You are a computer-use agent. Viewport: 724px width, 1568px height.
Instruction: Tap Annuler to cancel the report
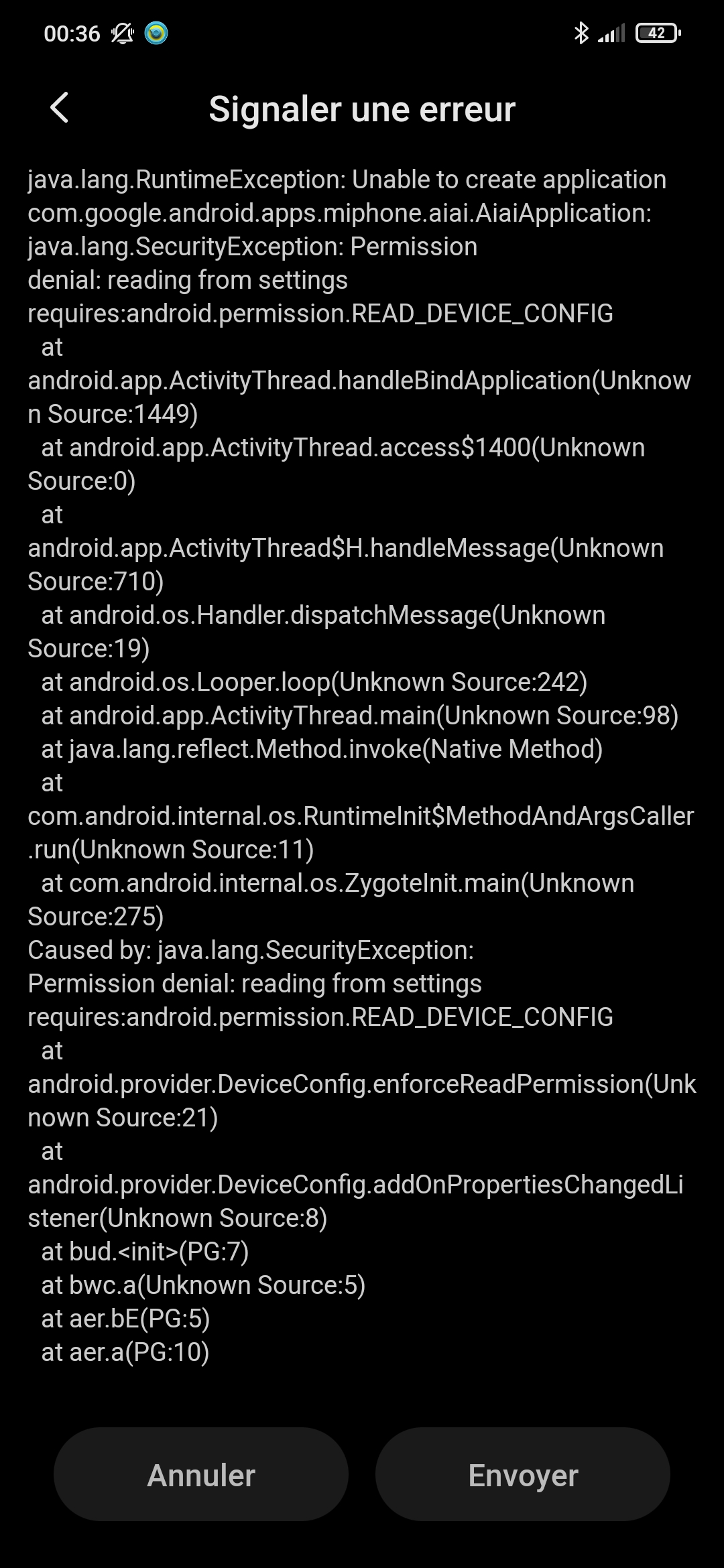[201, 1475]
